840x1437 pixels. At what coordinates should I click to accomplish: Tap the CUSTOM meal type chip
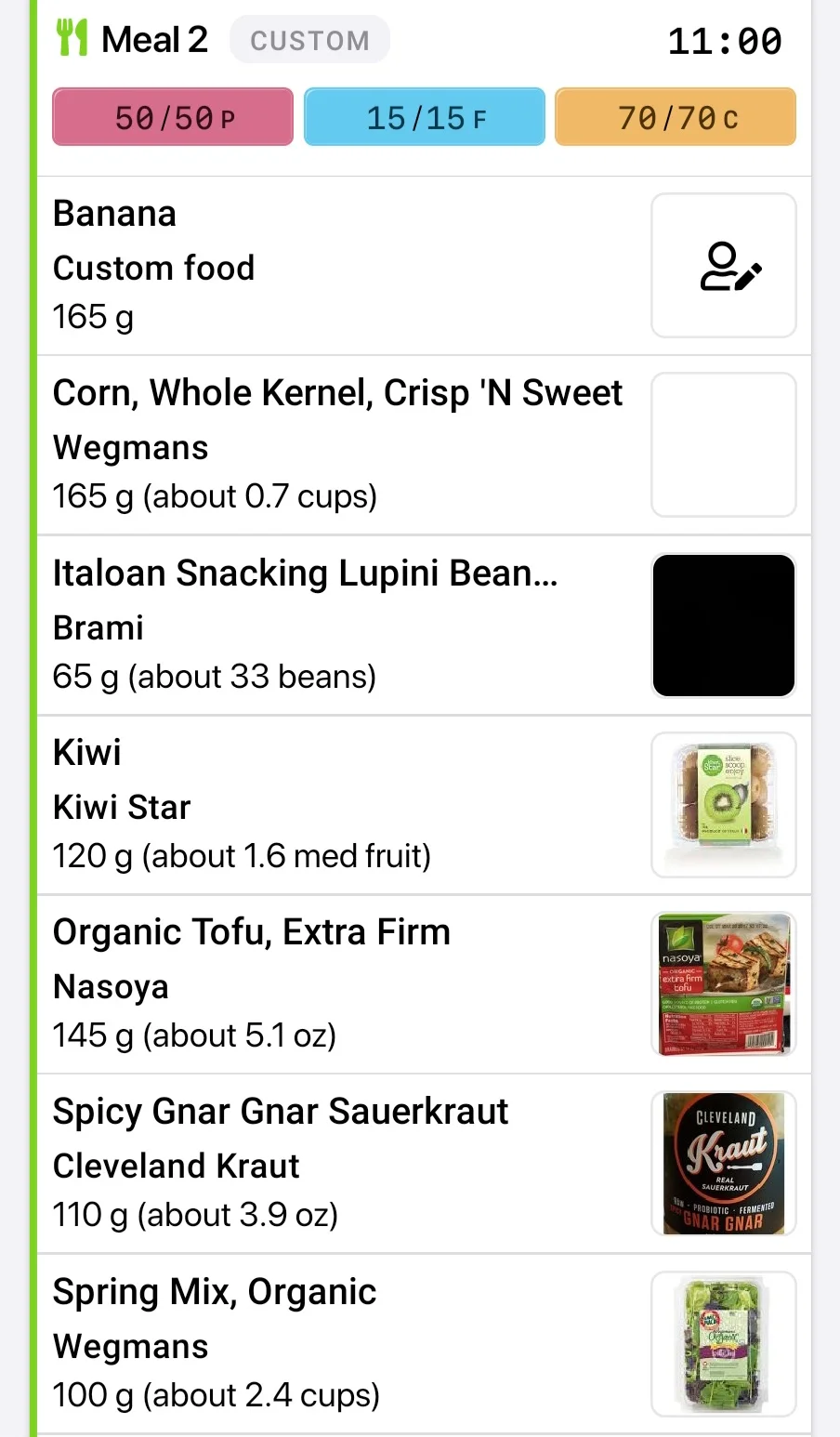coord(309,40)
